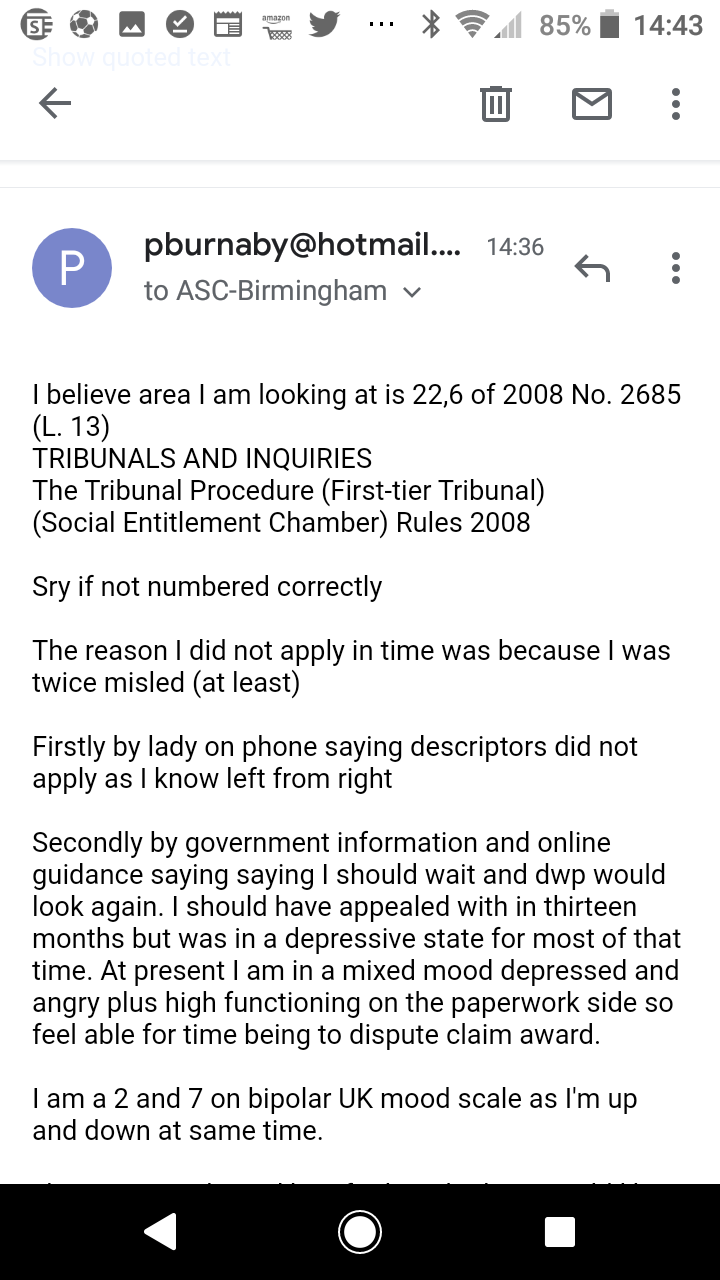Open the message options menu beside reply
The width and height of the screenshot is (720, 1280).
point(676,267)
